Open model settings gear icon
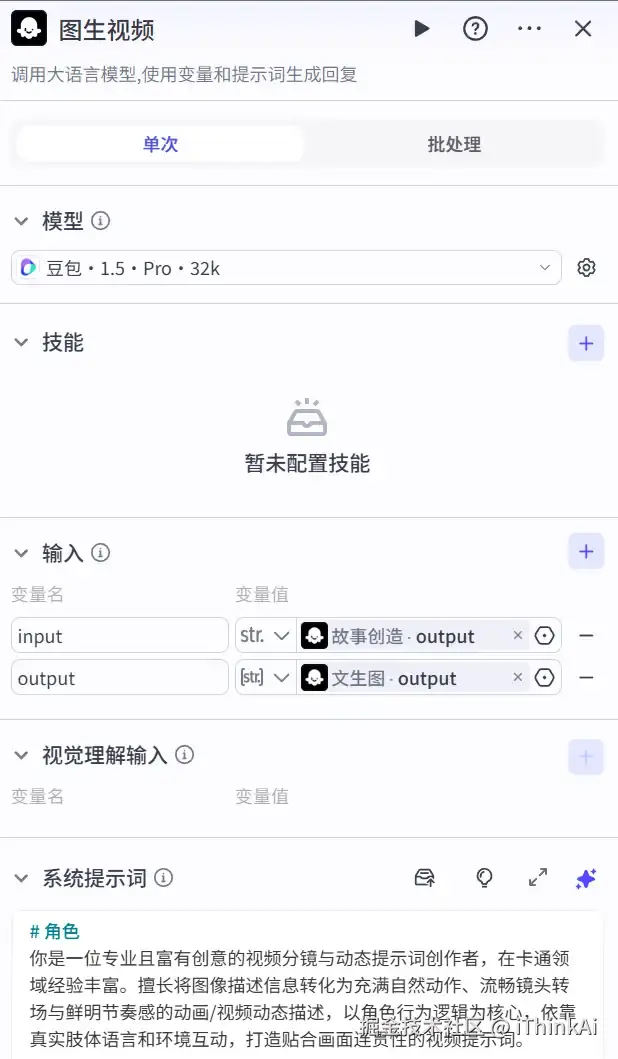618x1059 pixels. tap(587, 268)
